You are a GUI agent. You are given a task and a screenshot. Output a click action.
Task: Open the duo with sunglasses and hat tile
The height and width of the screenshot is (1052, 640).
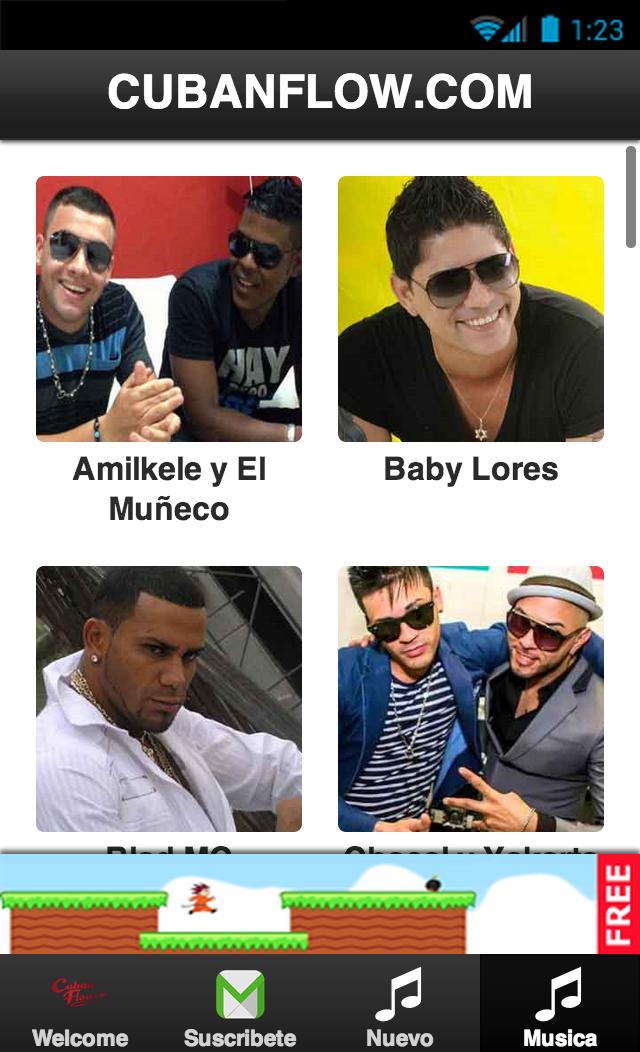pyautogui.click(x=471, y=699)
